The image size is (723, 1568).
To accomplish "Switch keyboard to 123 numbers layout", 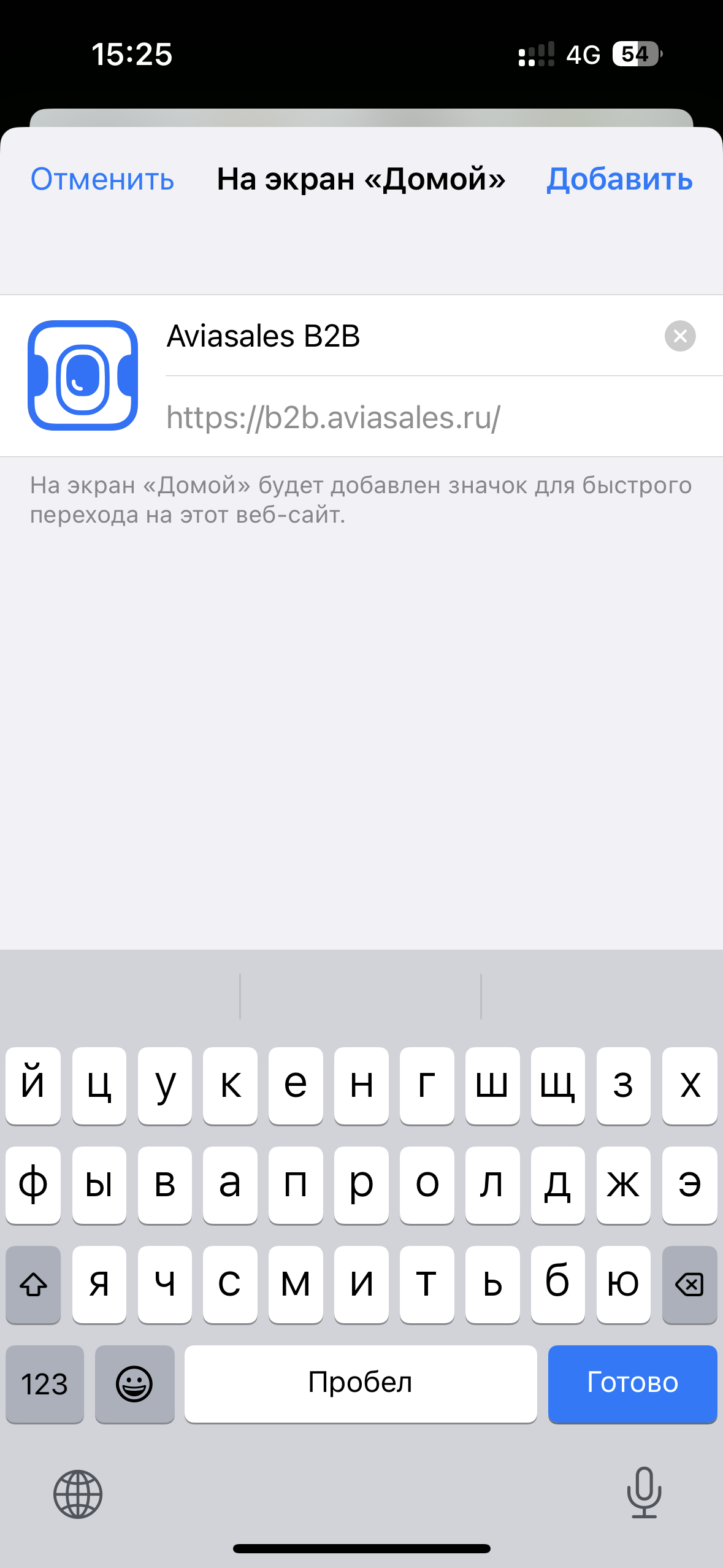I will (45, 1383).
